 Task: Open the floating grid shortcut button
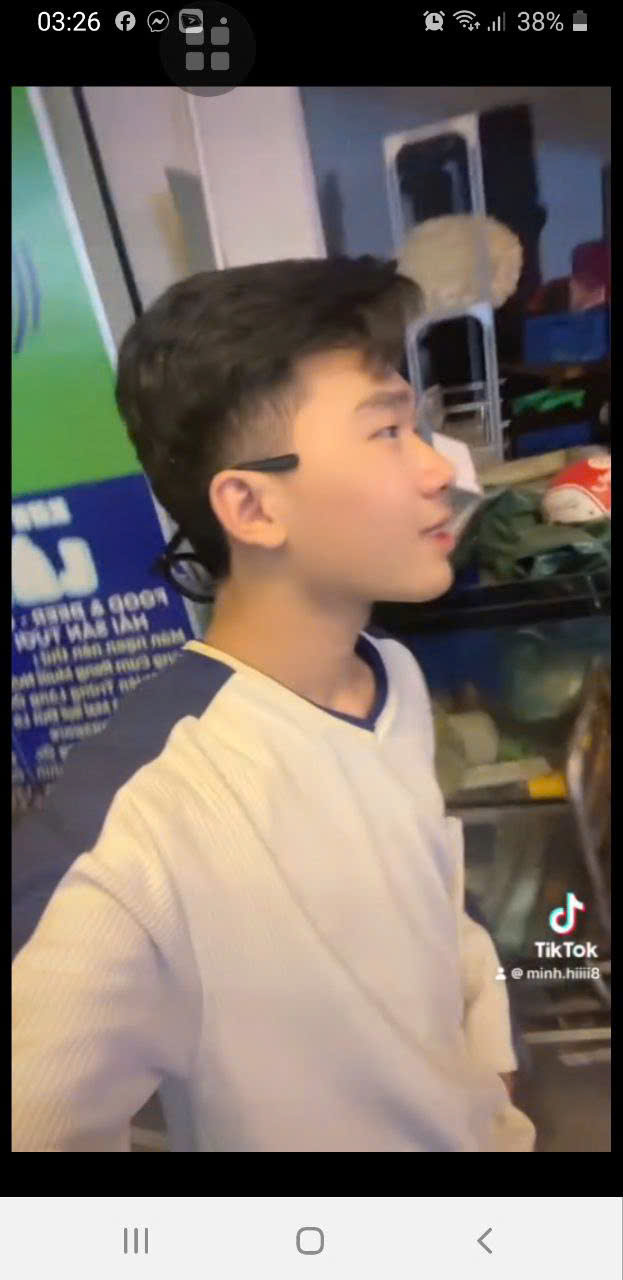208,48
